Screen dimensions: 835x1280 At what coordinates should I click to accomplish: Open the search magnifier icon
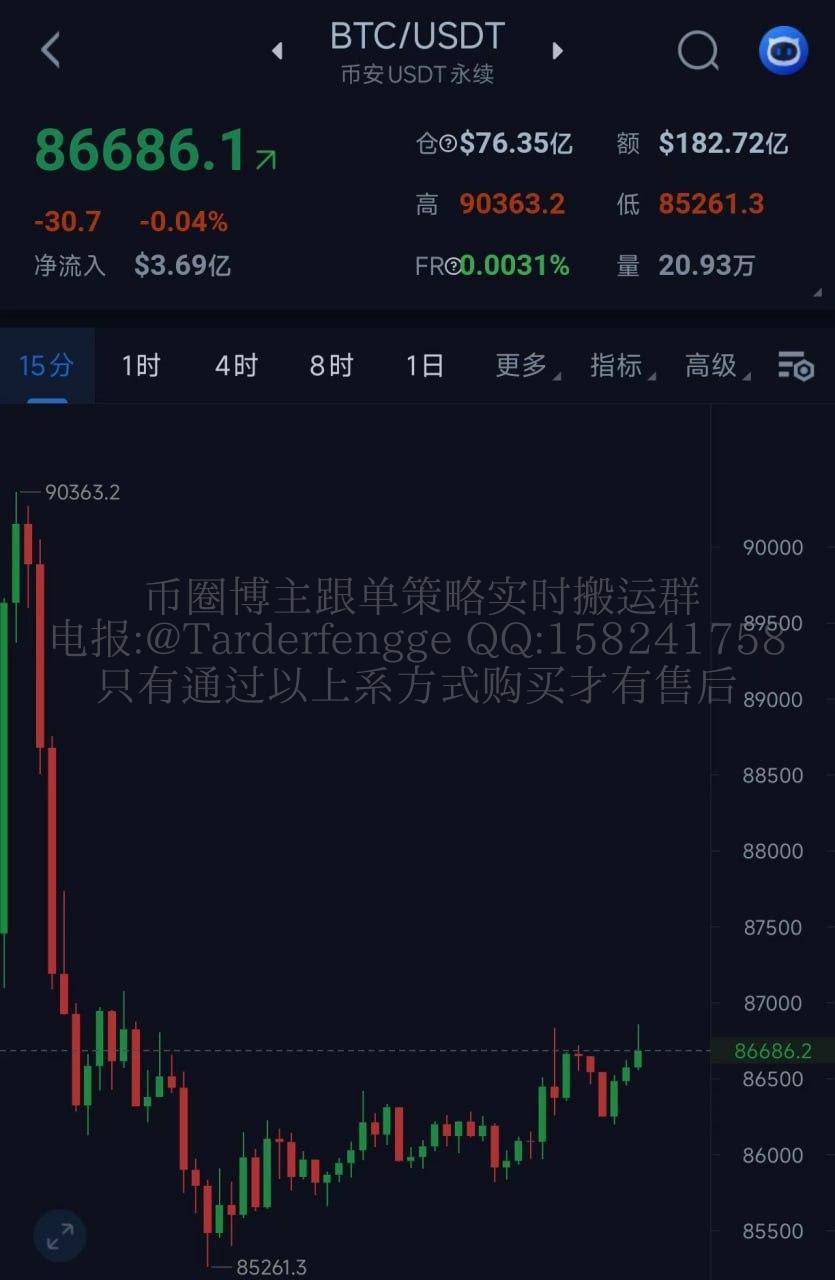click(697, 50)
